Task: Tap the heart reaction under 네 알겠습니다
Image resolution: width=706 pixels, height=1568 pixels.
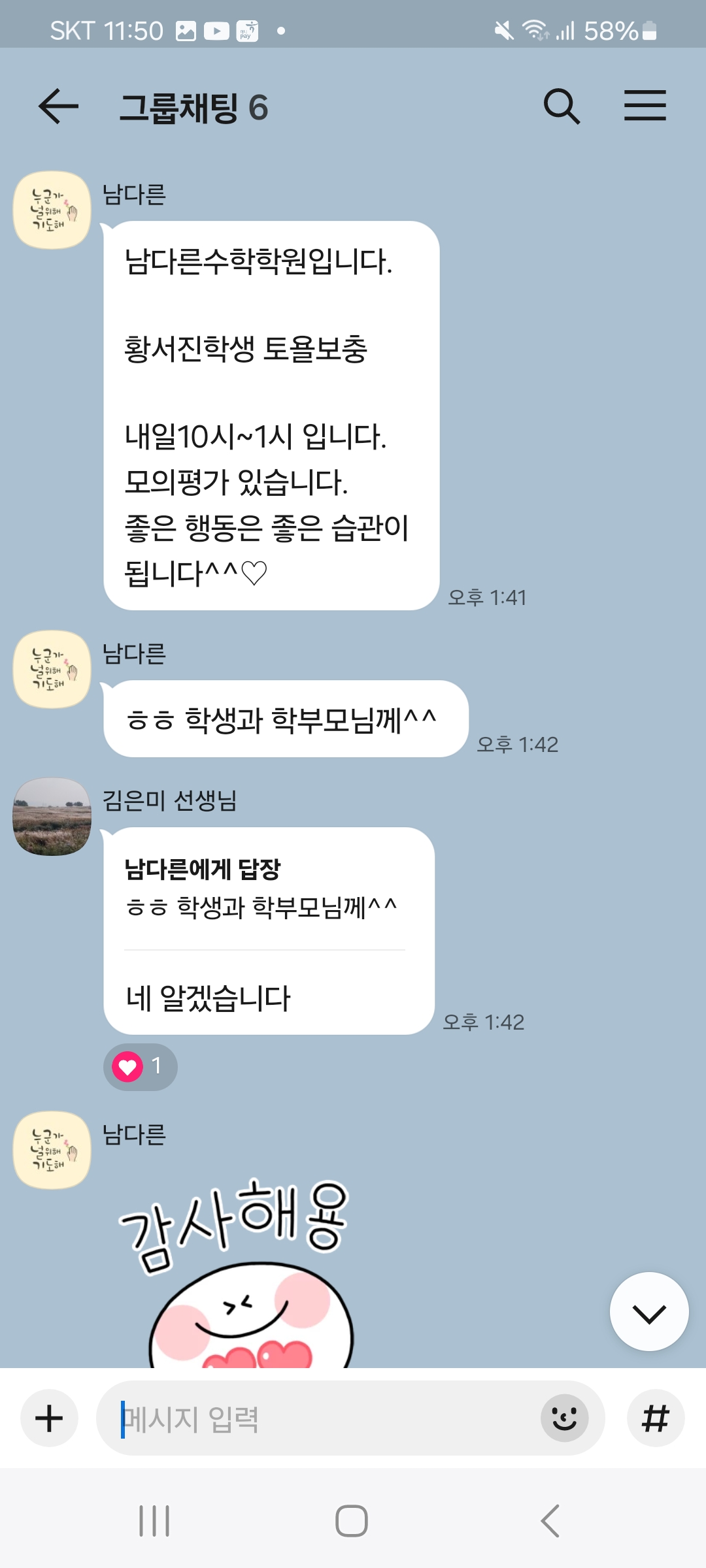Action: 140,1067
